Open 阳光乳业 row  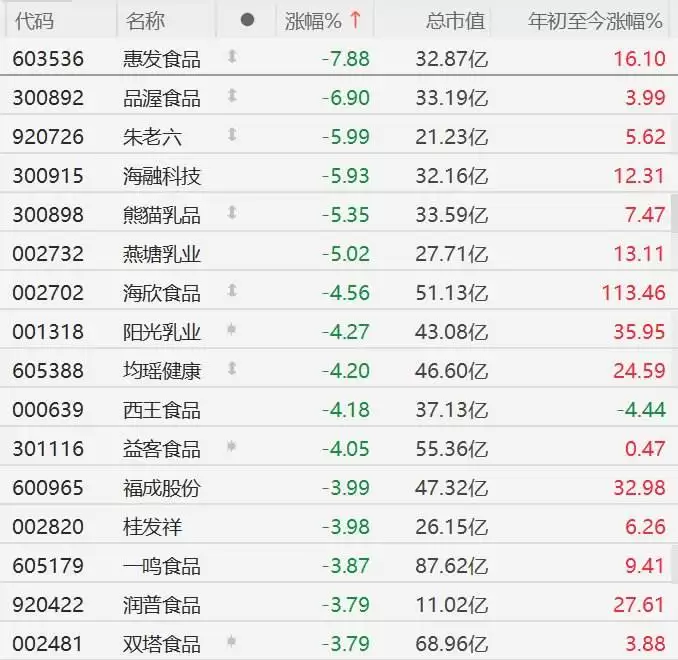pyautogui.click(x=161, y=332)
